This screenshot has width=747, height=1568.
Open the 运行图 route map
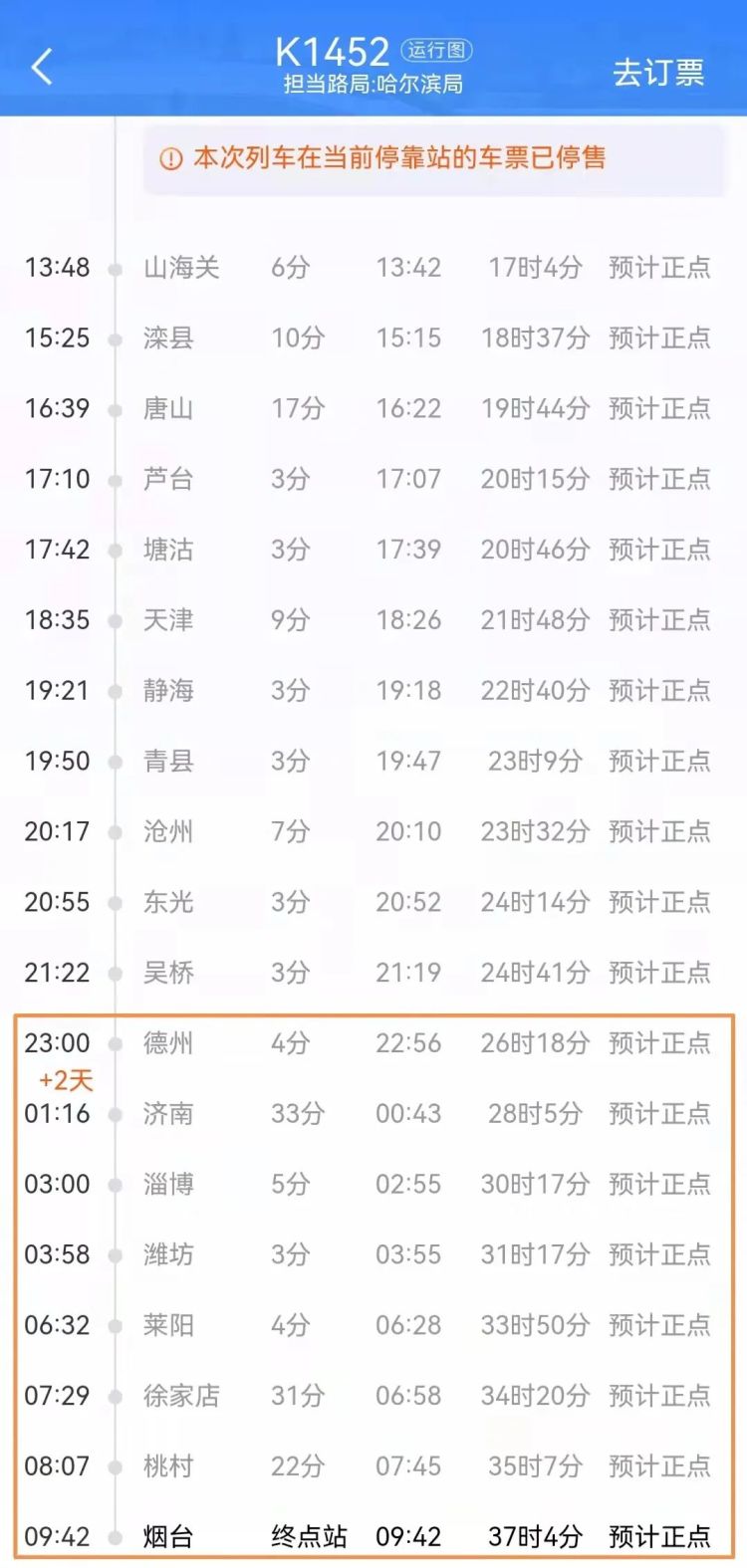(x=435, y=50)
